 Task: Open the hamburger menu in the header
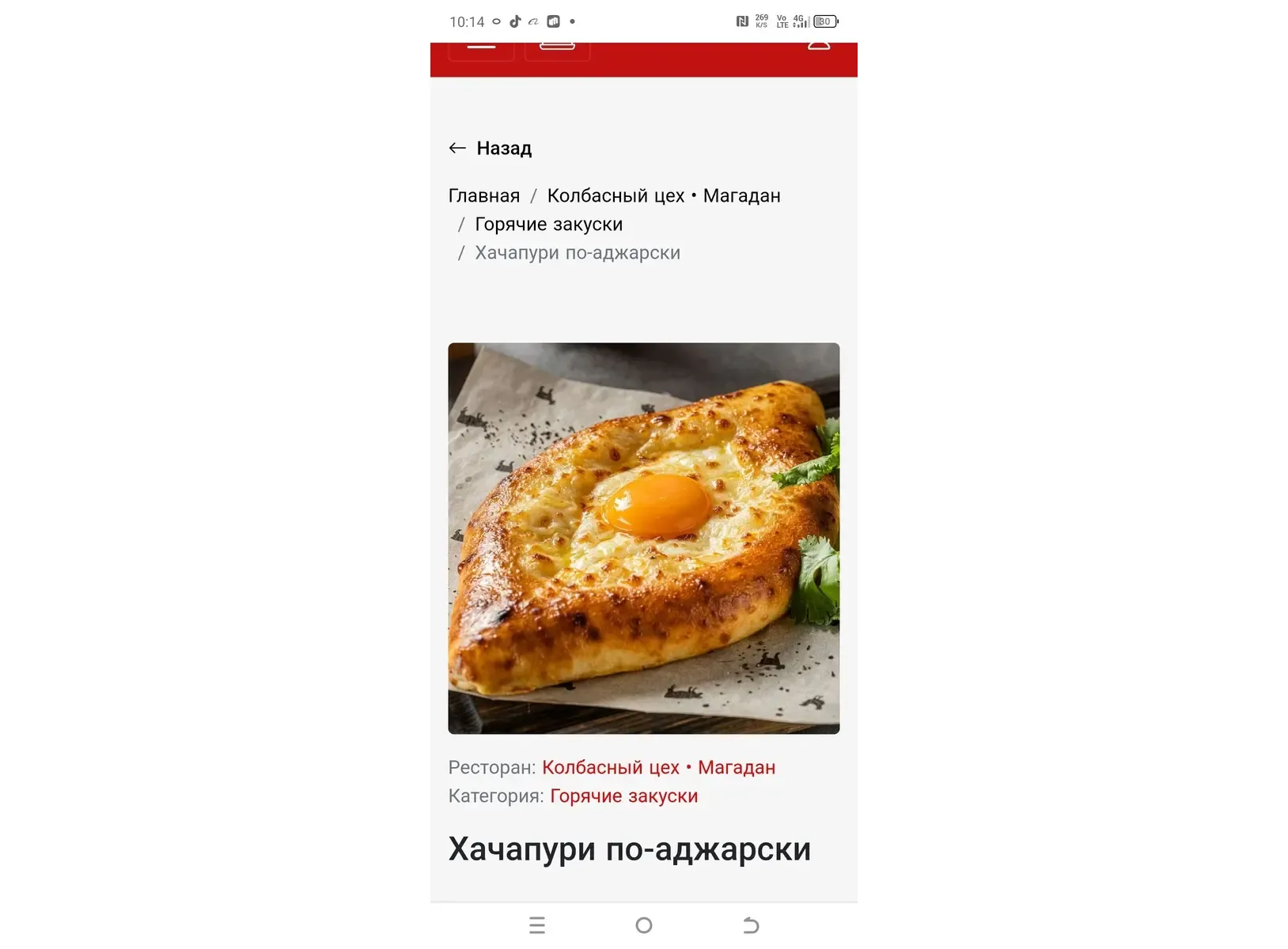(x=481, y=49)
